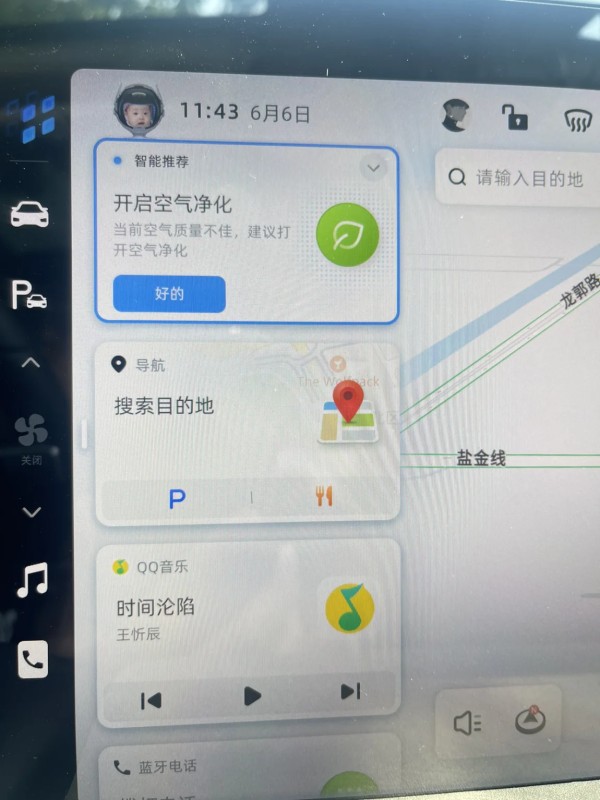Find parking with the P shortcut
Image resolution: width=600 pixels, height=800 pixels.
pos(177,498)
